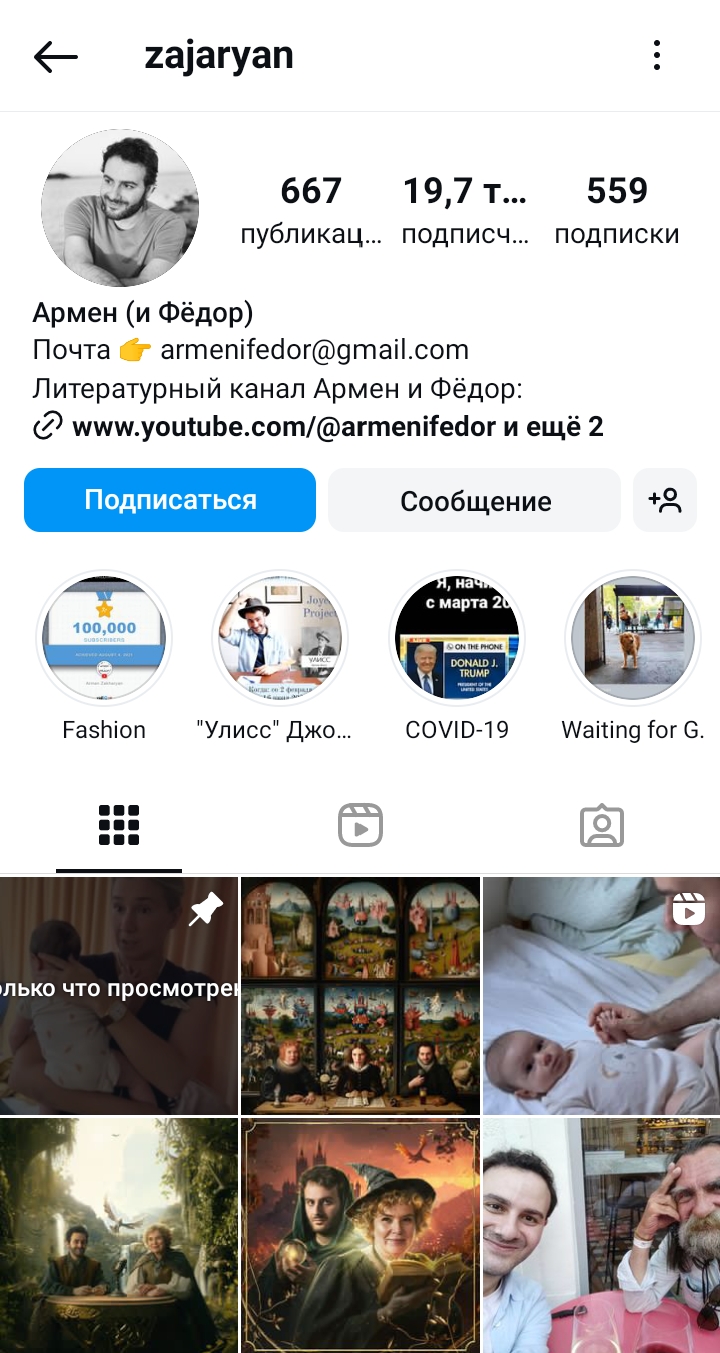Open the "Улисс" Джо… story highlight
Viewport: 720px width, 1353px height.
pos(280,638)
